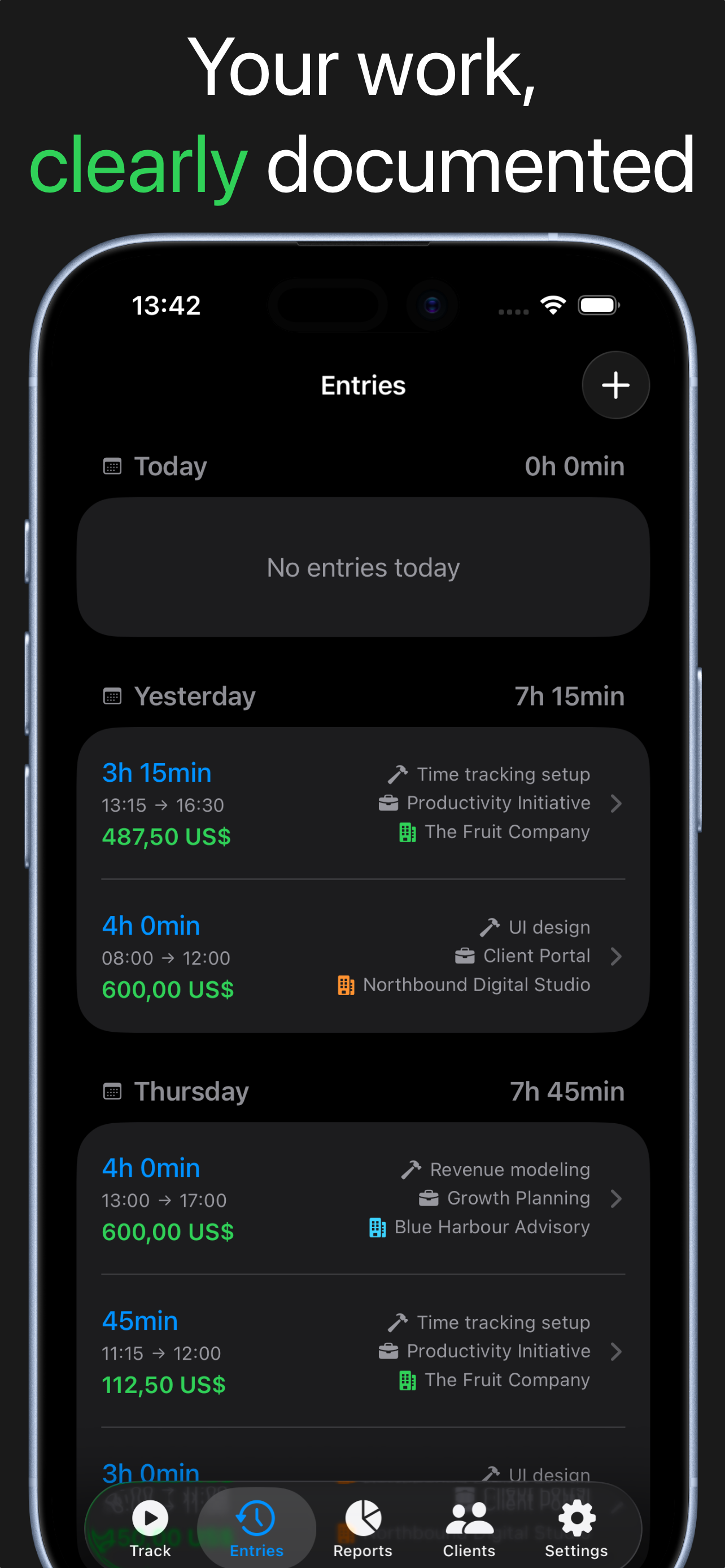Tap the No entries today card

point(363,566)
